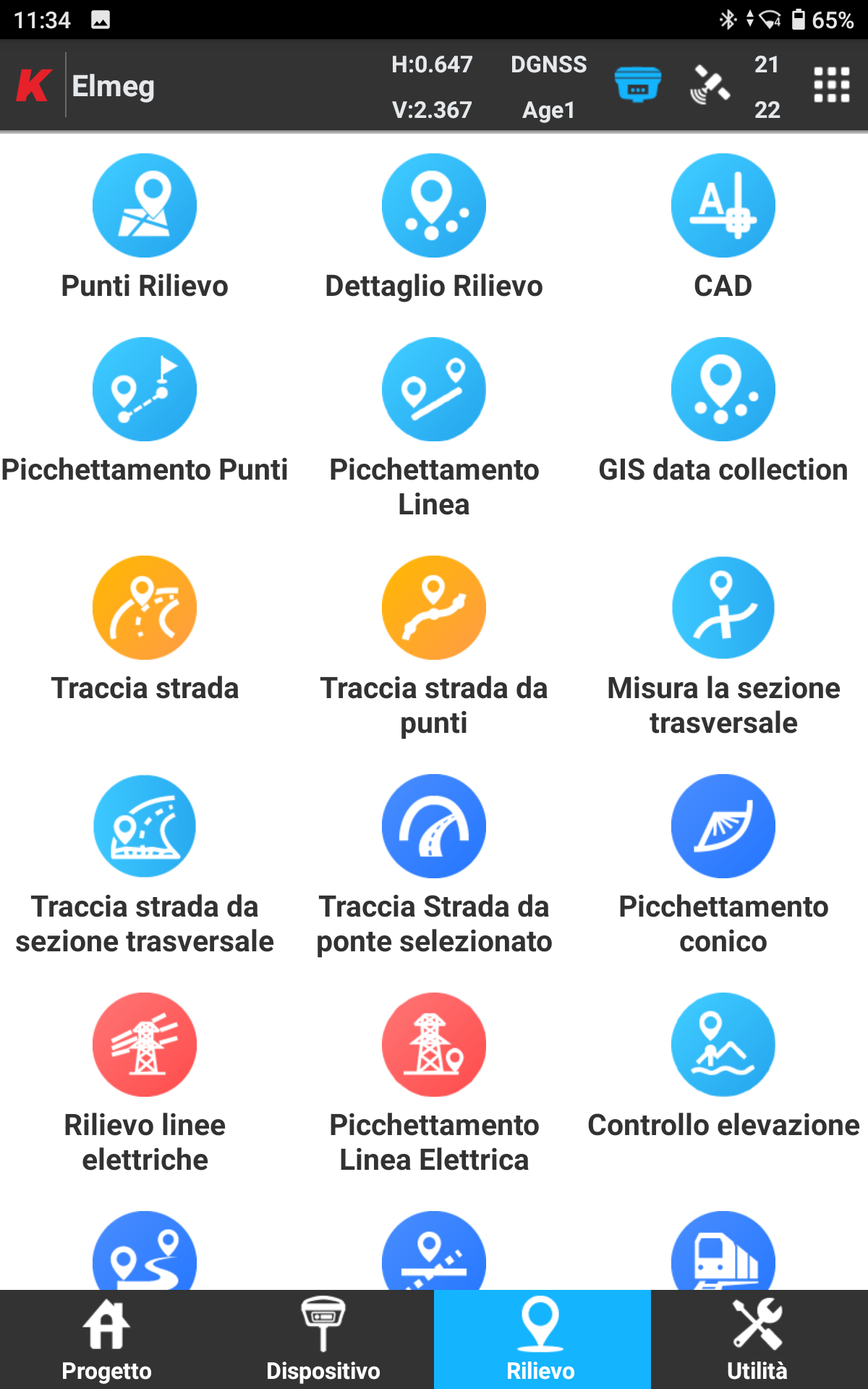
Task: Open the satellite status icon
Action: click(x=710, y=85)
